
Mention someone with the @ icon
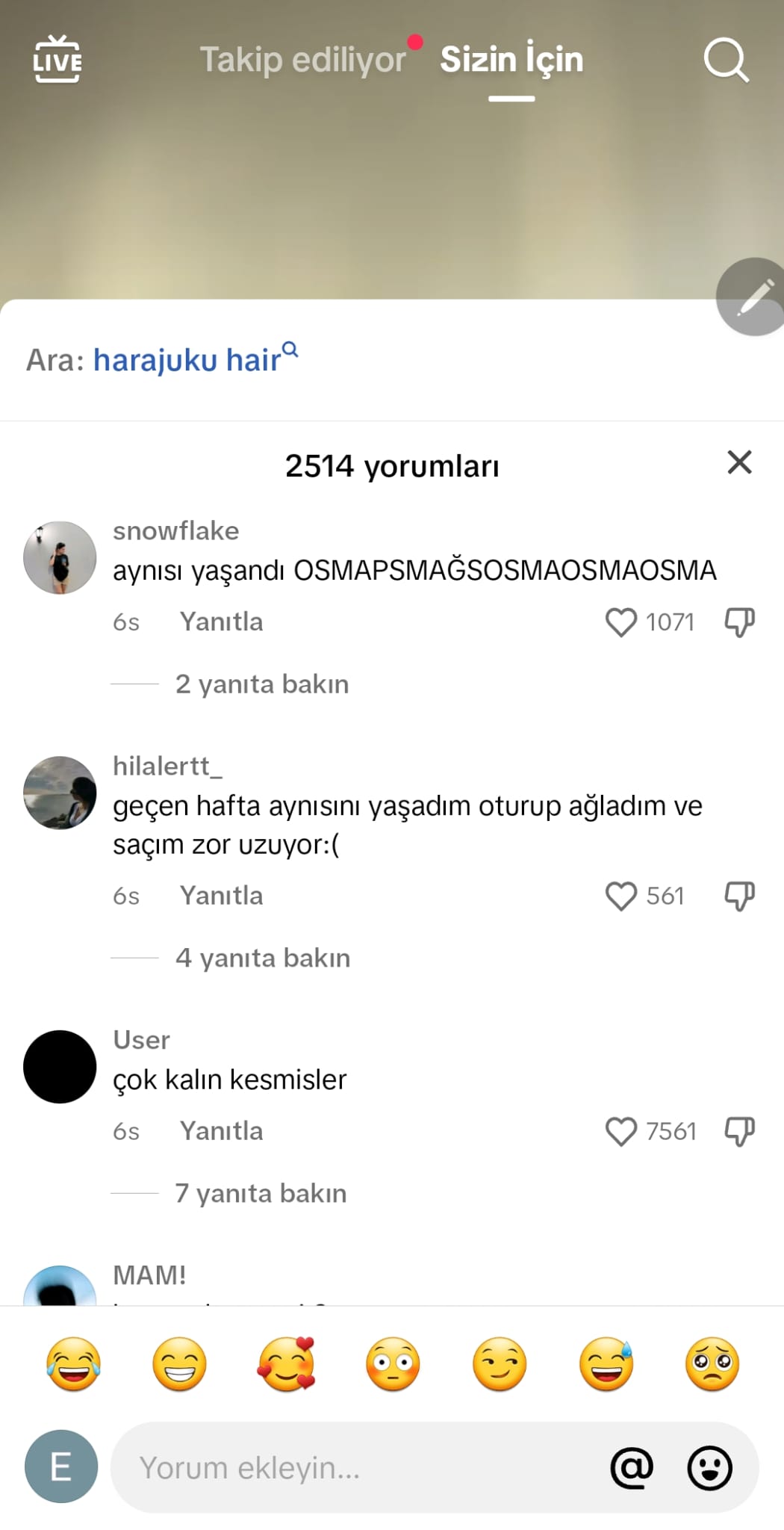(x=632, y=1468)
